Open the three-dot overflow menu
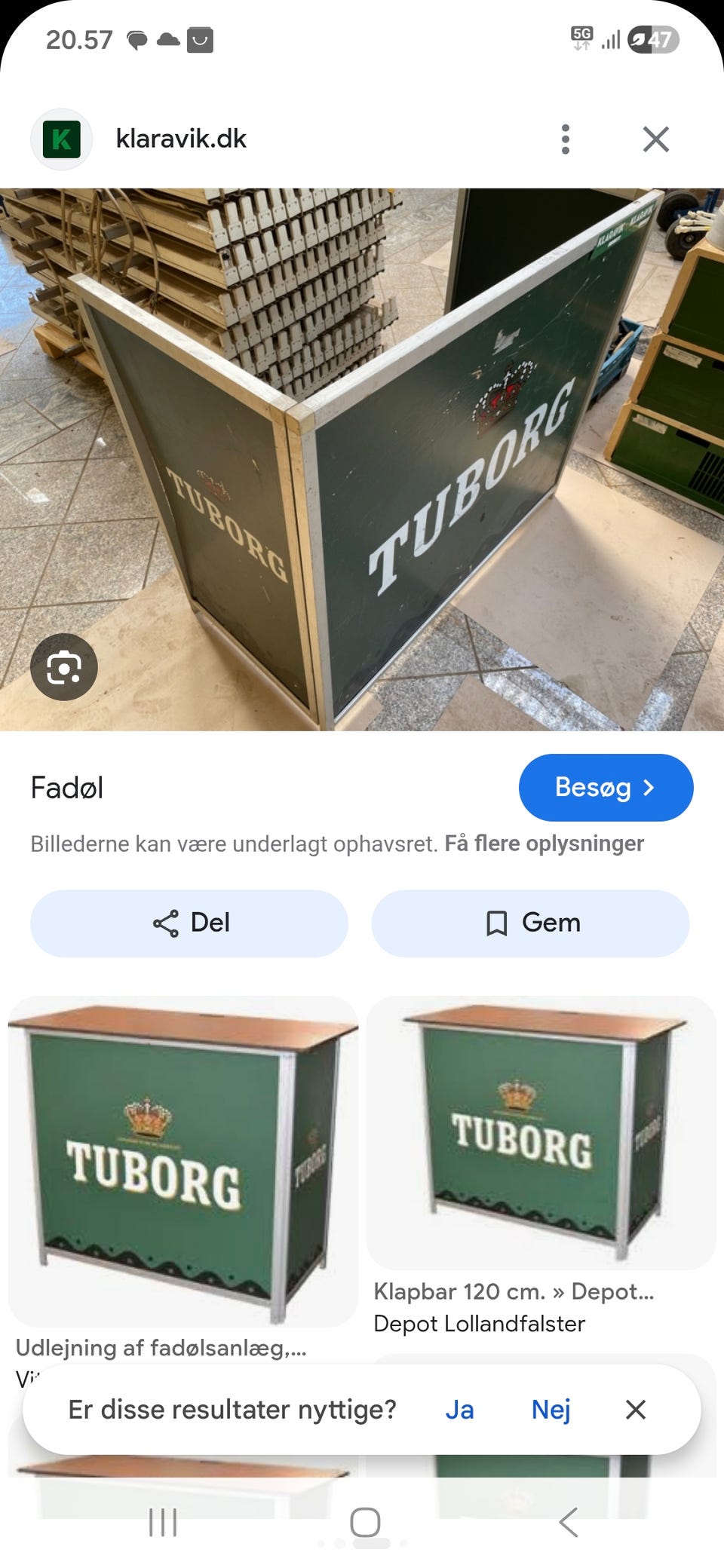The image size is (724, 1568). [566, 138]
